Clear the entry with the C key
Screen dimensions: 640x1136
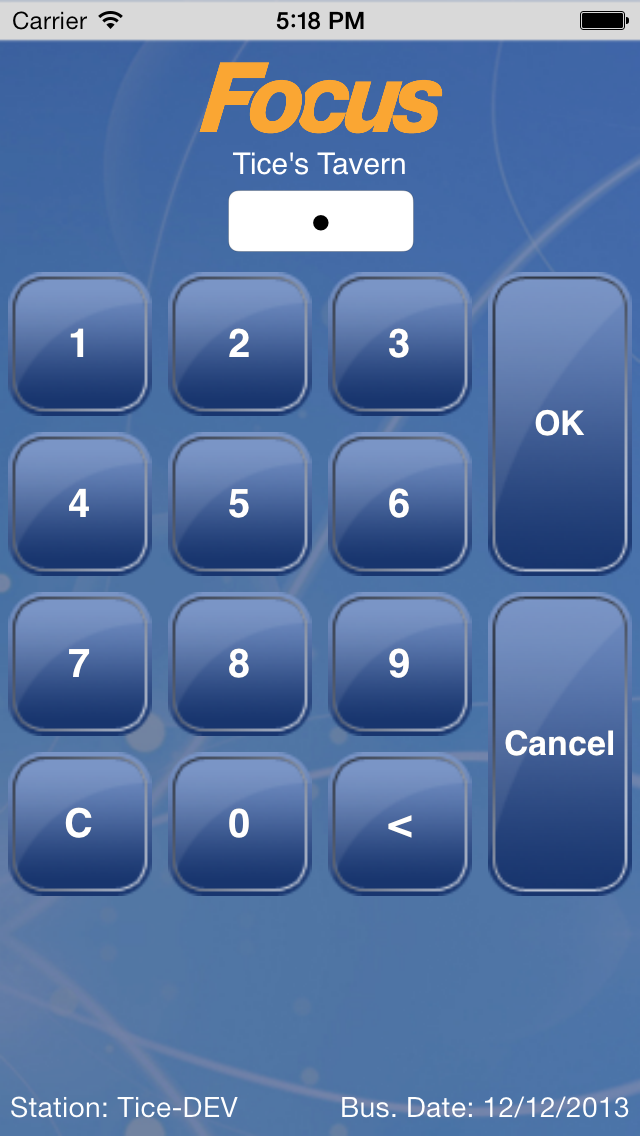[79, 824]
